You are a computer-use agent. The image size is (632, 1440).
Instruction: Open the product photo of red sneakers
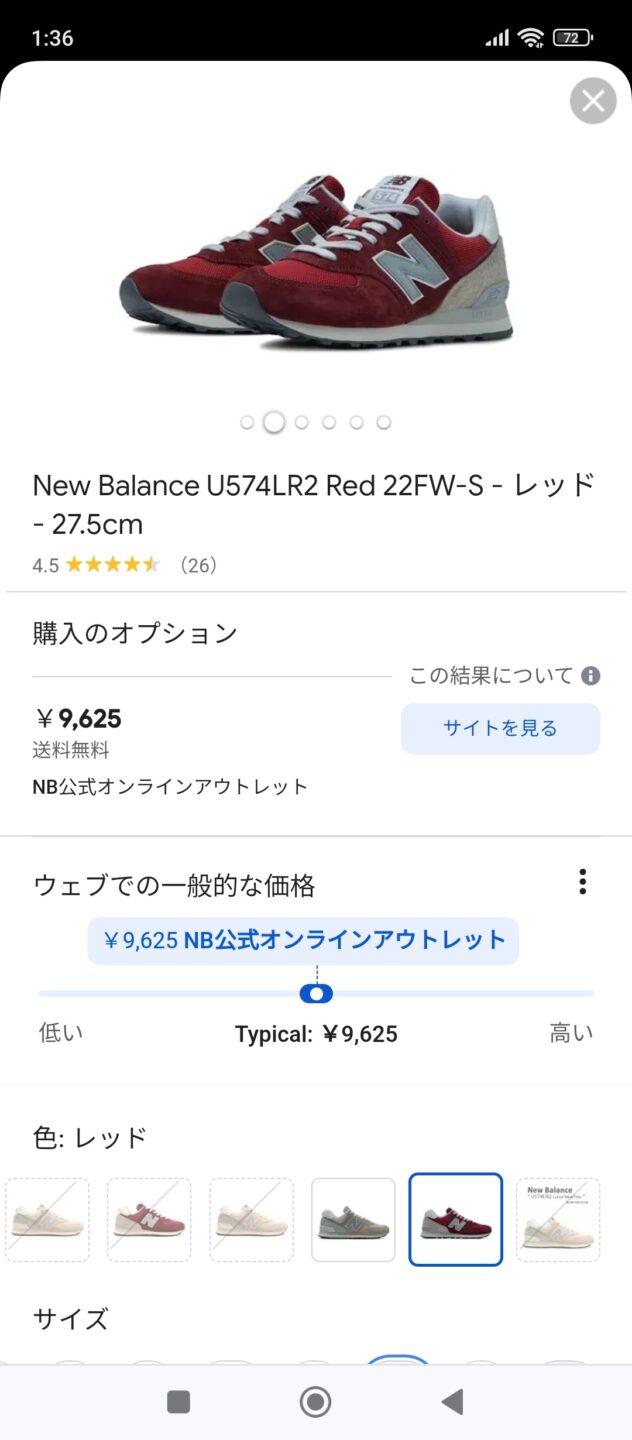(316, 260)
